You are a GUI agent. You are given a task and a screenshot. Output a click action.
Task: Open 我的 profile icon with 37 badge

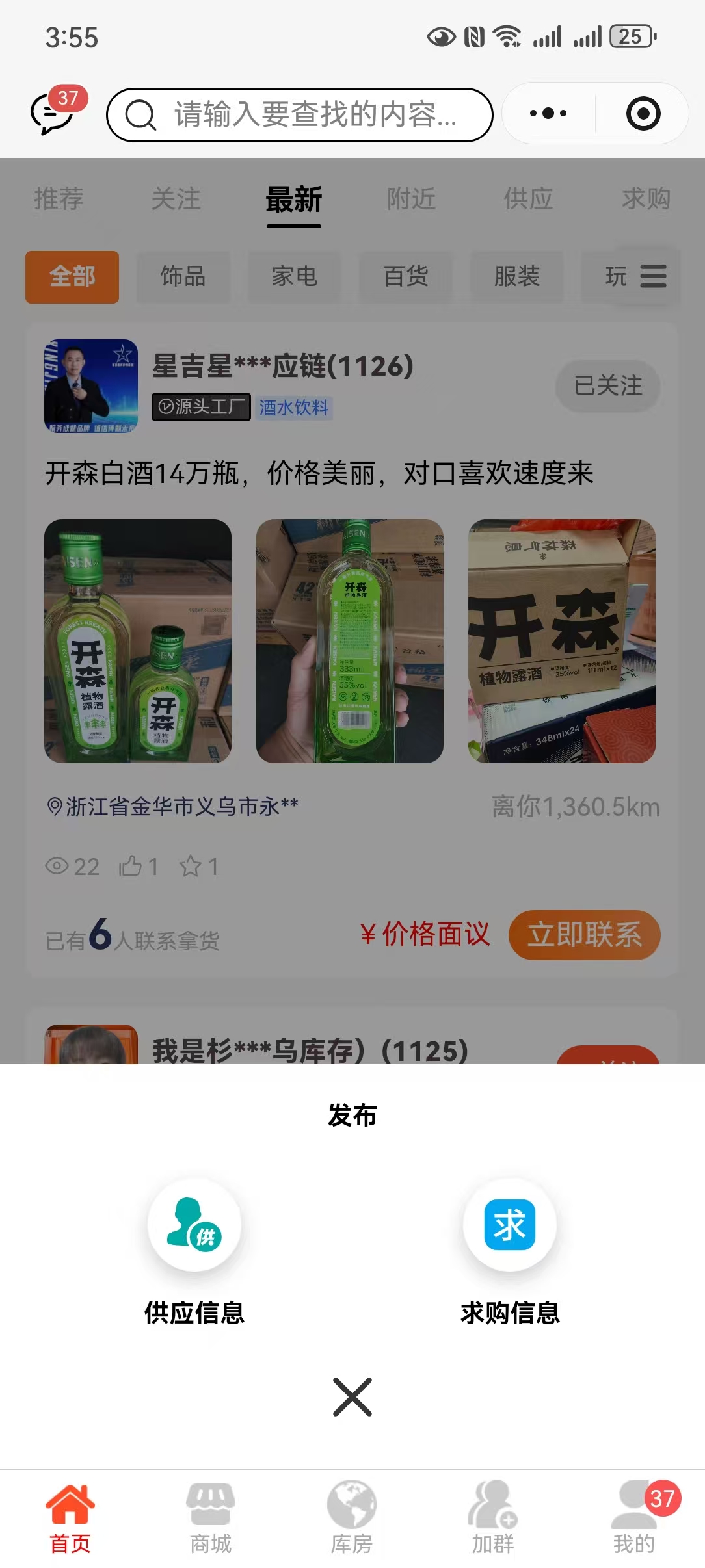pos(635,1510)
